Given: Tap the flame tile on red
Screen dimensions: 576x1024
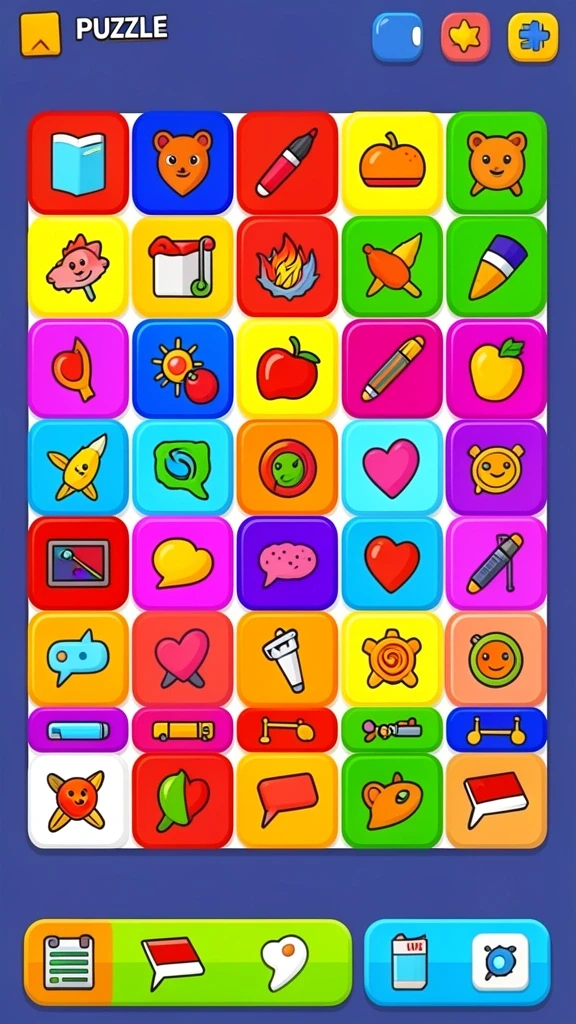Looking at the screenshot, I should coord(287,266).
